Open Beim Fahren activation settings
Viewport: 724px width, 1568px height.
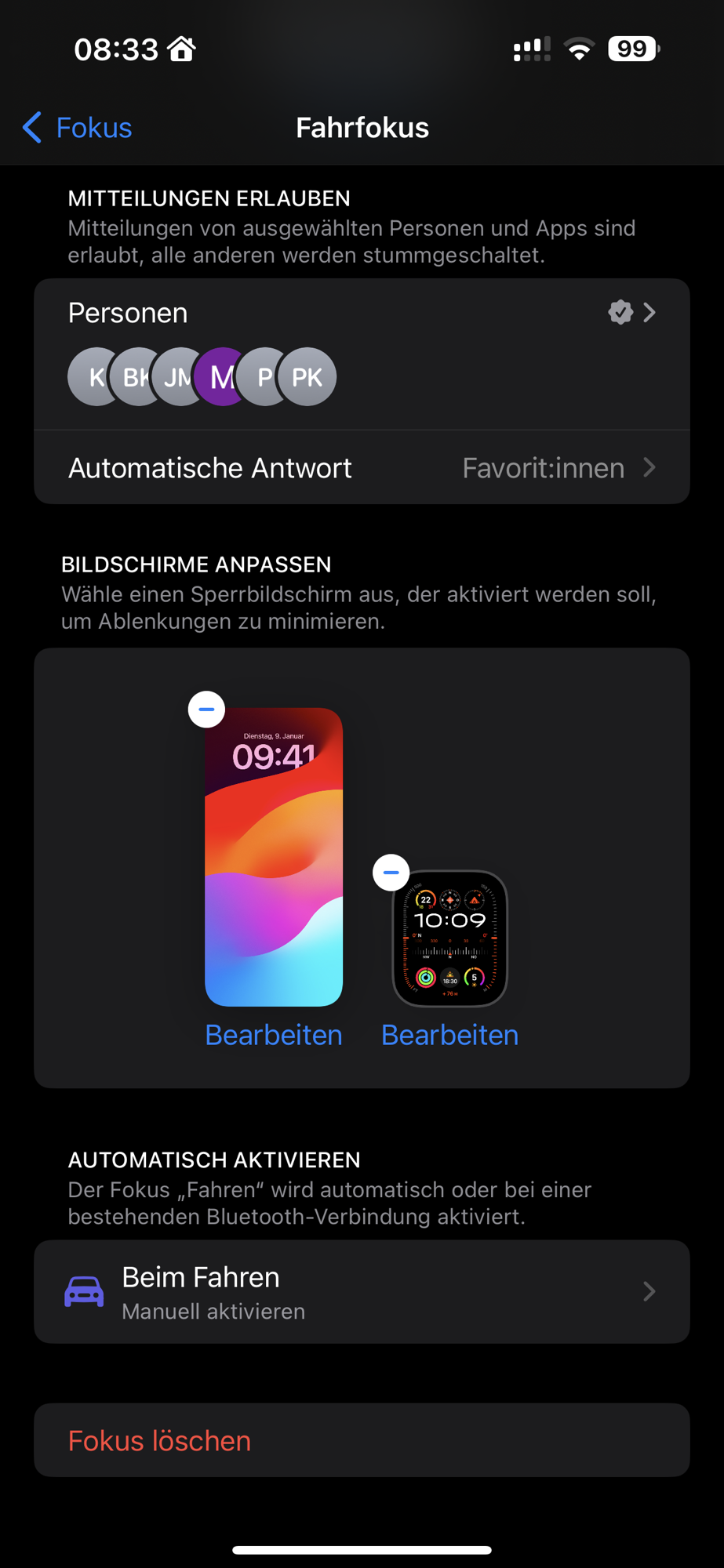[362, 1292]
